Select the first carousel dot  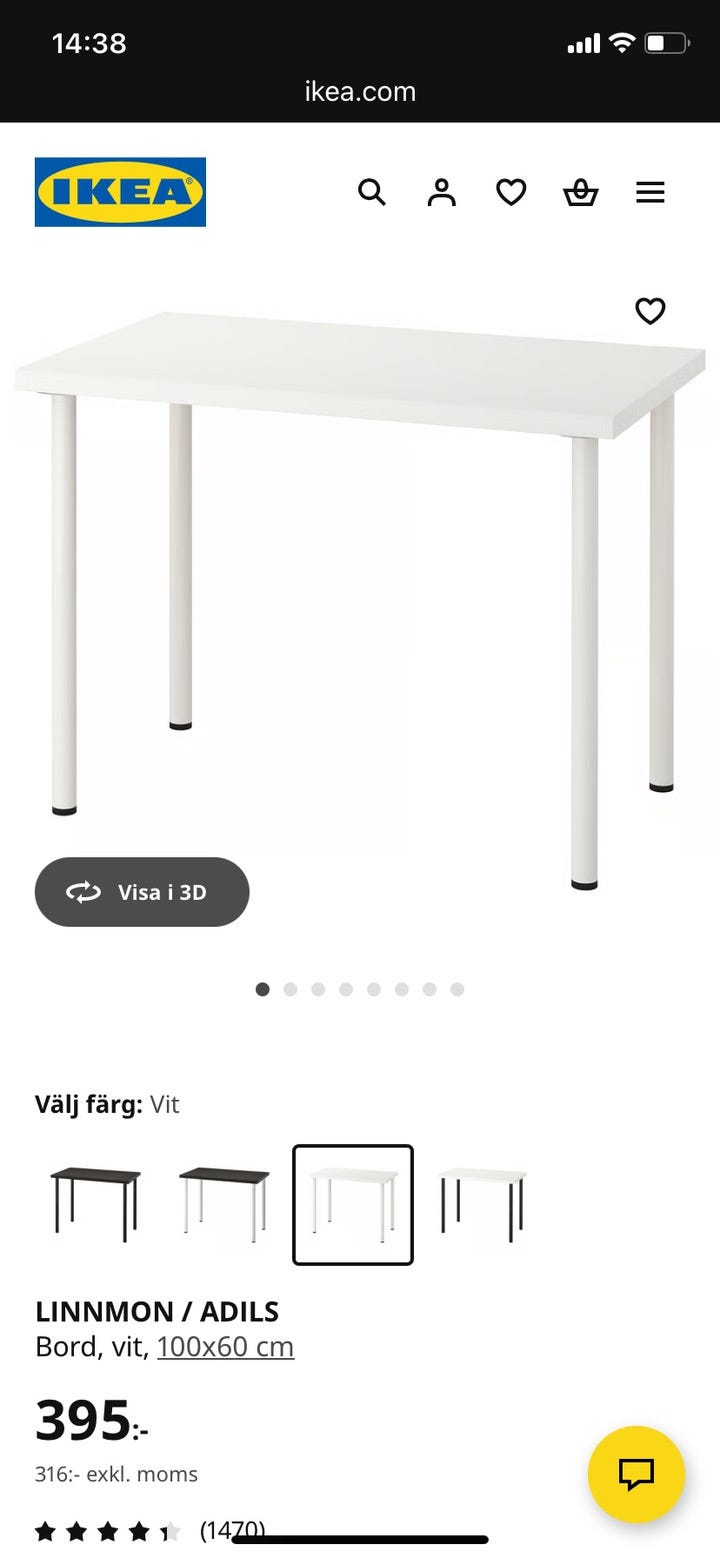tap(262, 989)
